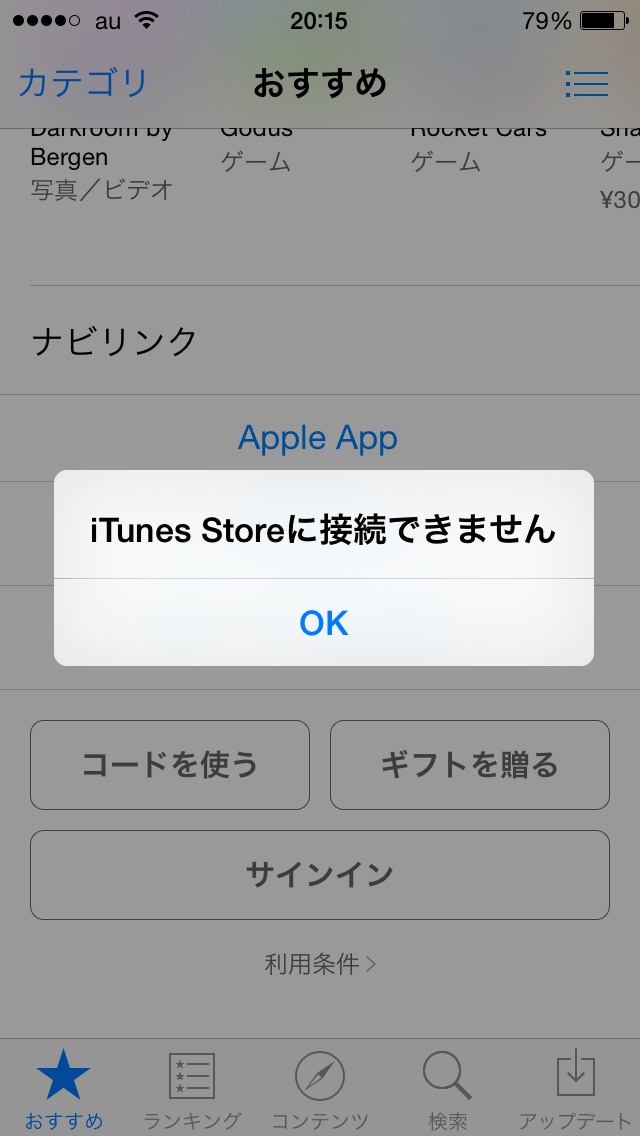Screen dimensions: 640x1136
Task: Open the Apple App link
Action: tap(318, 438)
